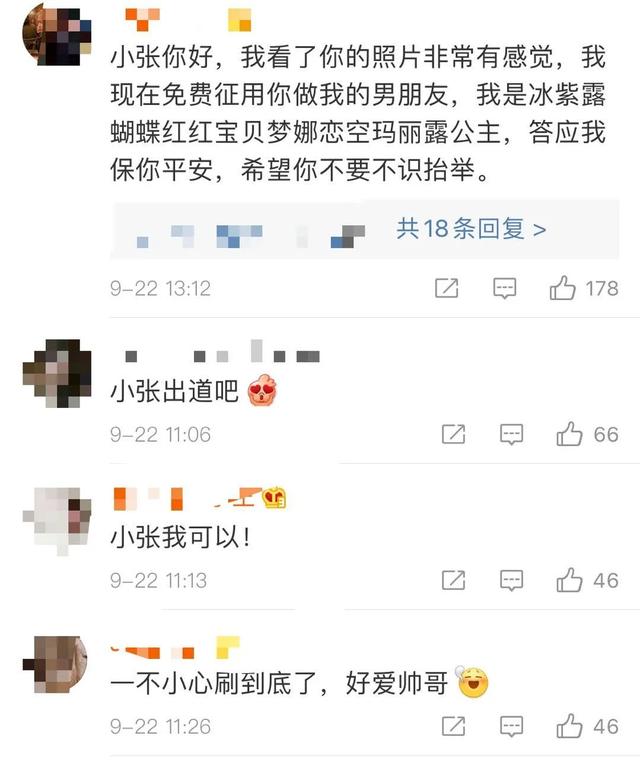This screenshot has height=765, width=640.
Task: Reply to the 13:12 comment
Action: click(506, 289)
